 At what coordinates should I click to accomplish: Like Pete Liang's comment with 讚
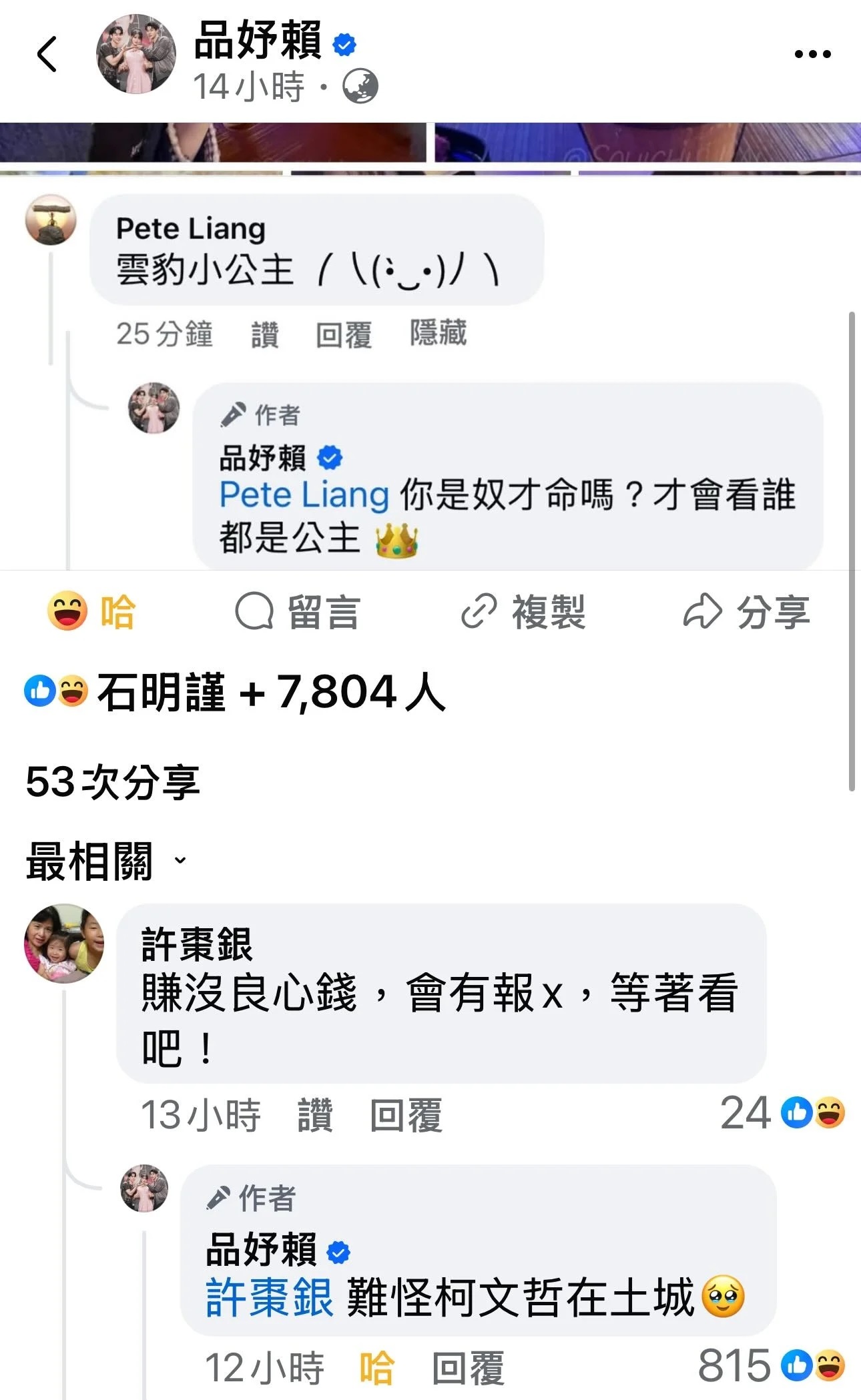(265, 334)
